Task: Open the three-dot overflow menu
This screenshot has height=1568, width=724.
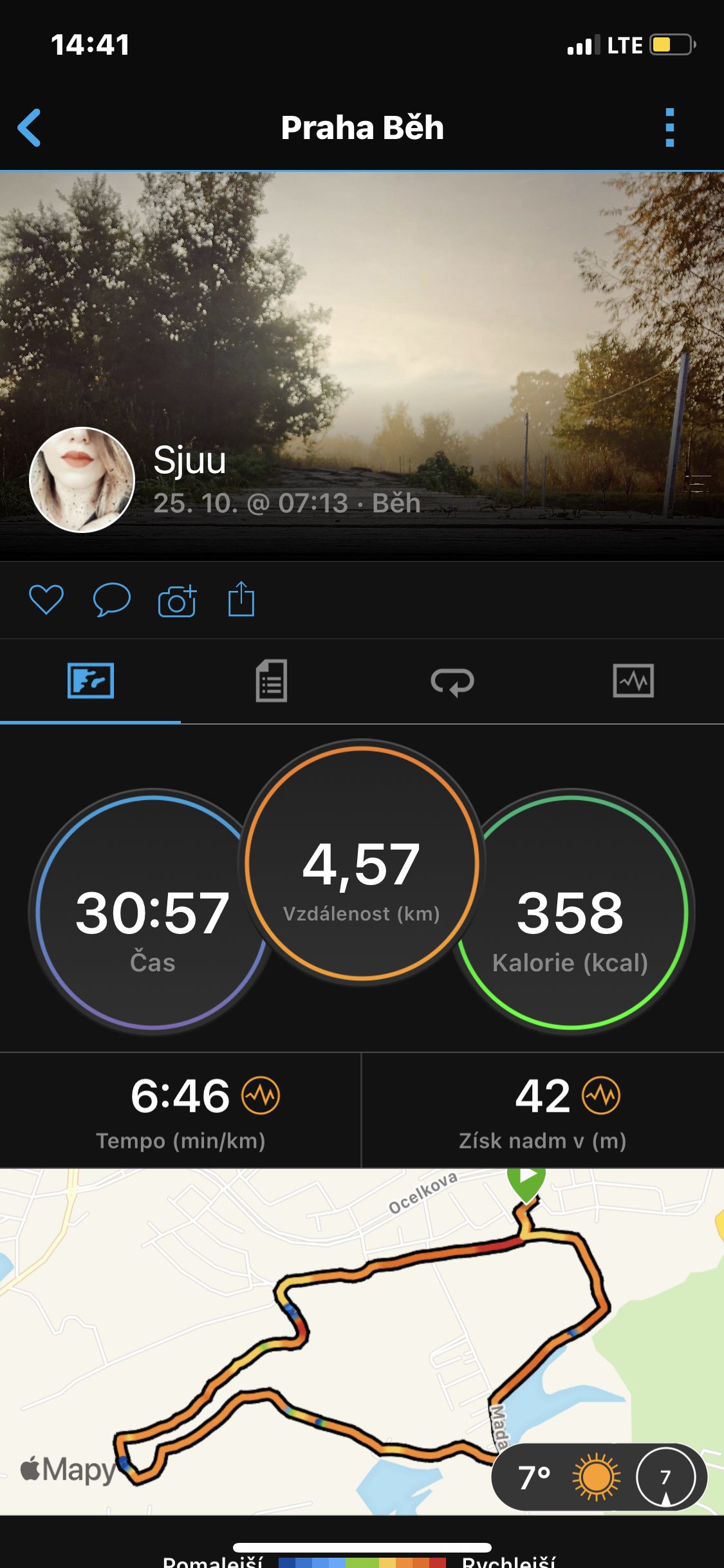Action: [x=670, y=127]
